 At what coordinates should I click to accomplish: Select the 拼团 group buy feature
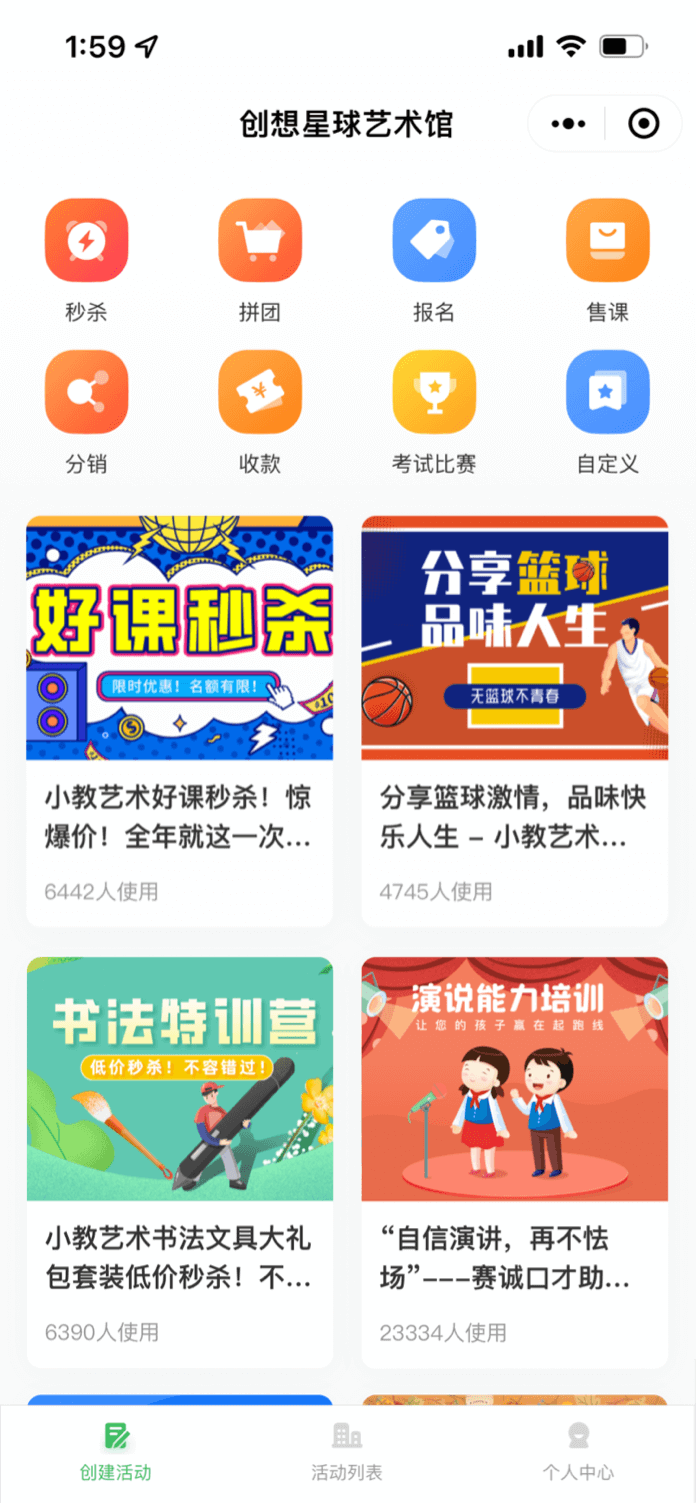260,241
